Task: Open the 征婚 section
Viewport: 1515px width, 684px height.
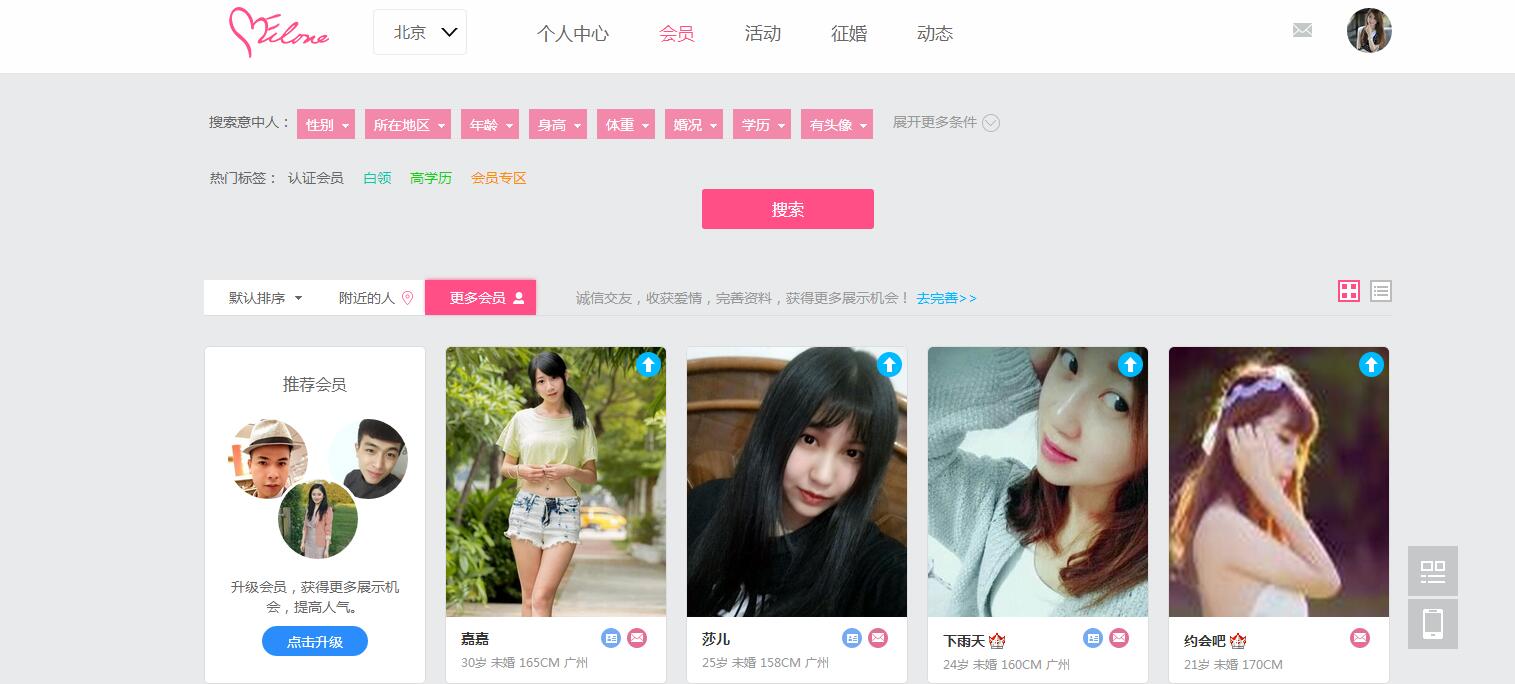Action: tap(848, 33)
